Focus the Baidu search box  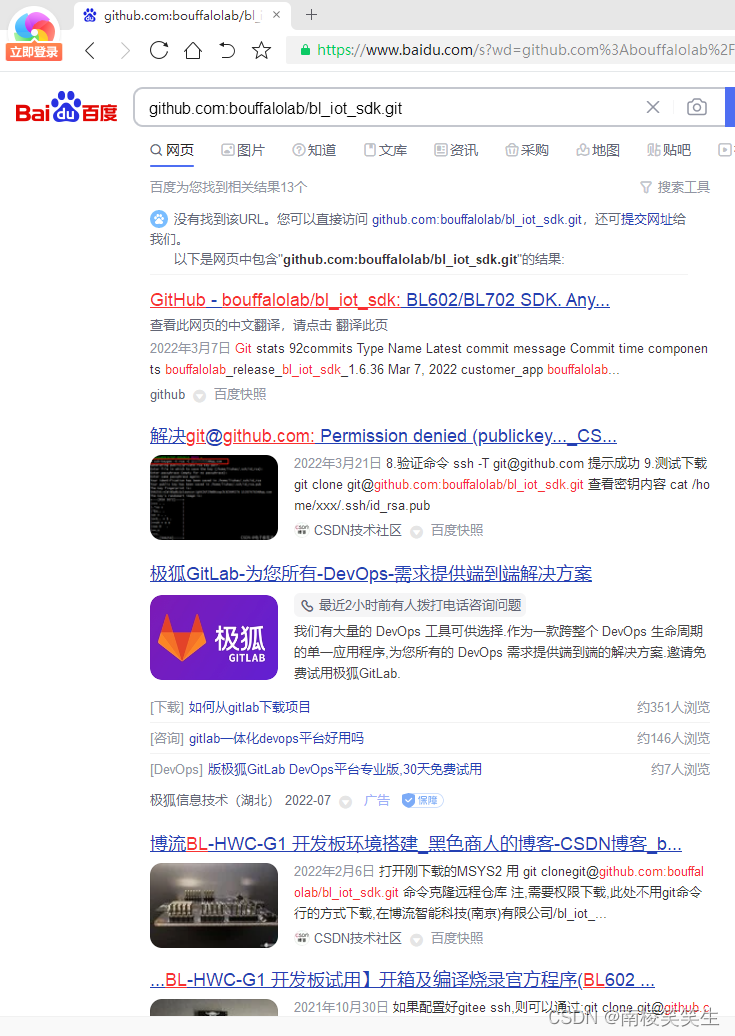tap(390, 108)
